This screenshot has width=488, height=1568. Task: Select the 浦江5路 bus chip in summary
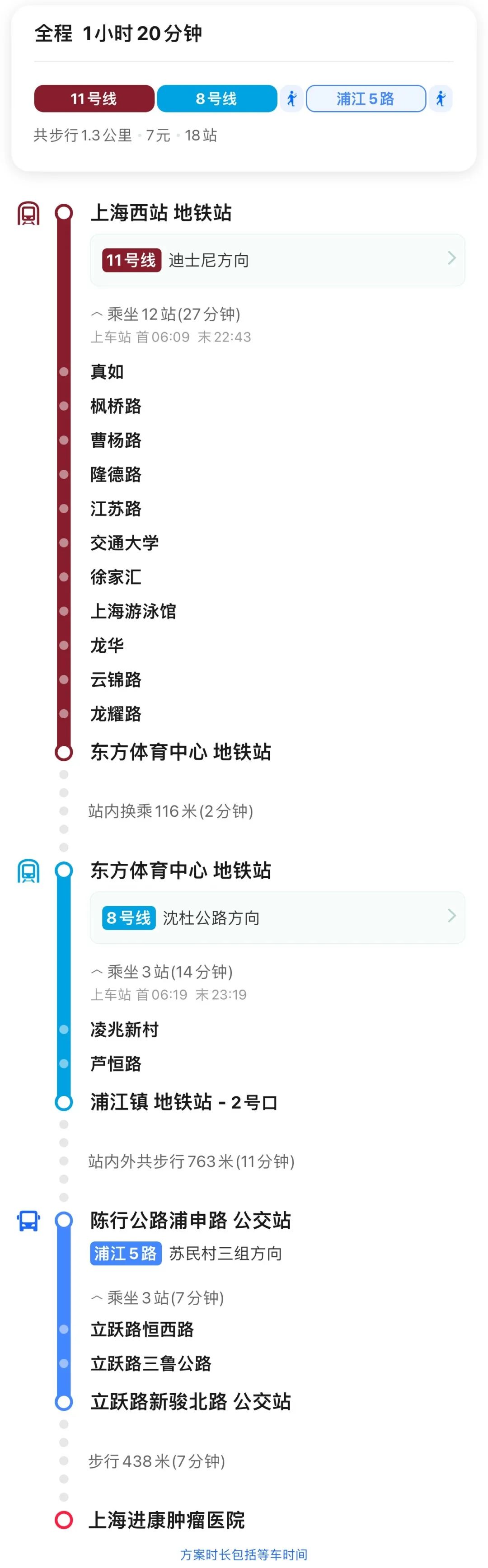(x=365, y=98)
